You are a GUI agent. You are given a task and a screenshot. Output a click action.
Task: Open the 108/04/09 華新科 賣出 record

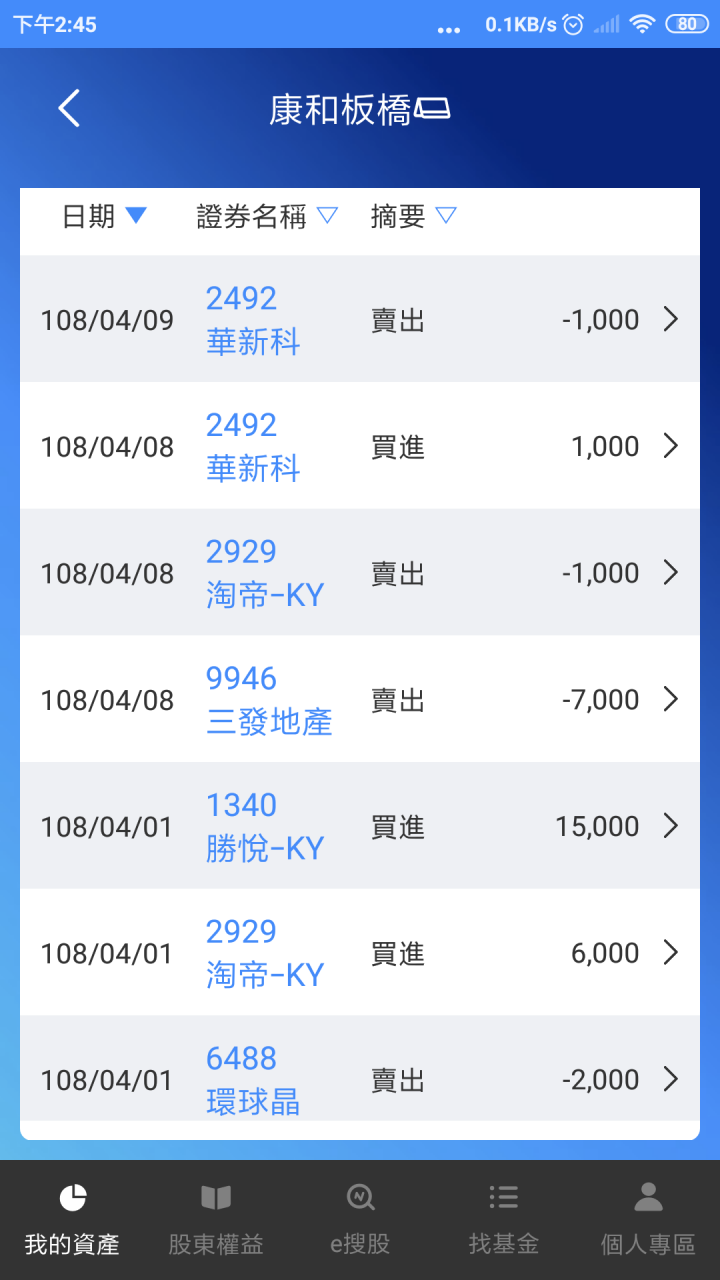pos(360,319)
